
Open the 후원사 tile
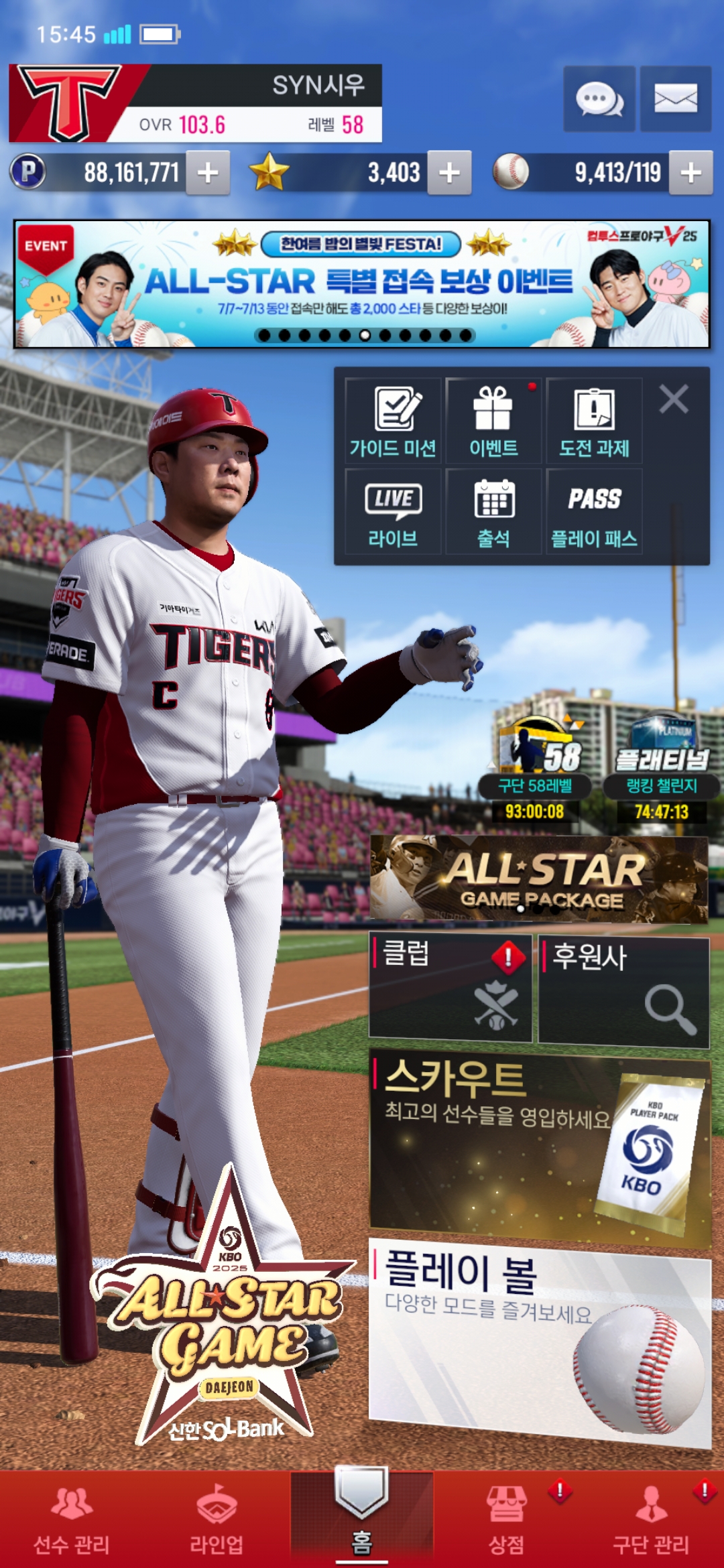click(x=624, y=992)
